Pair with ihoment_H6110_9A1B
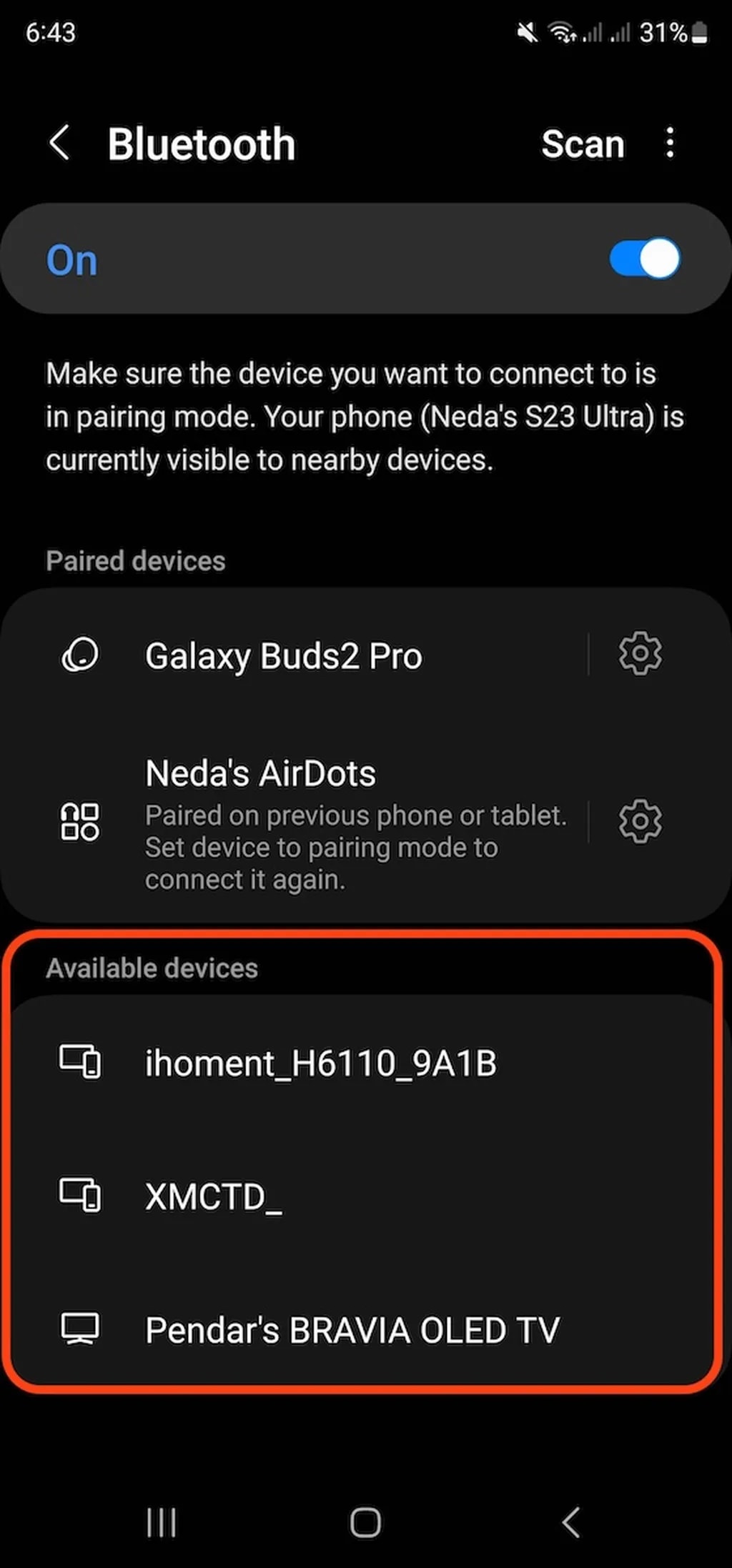This screenshot has height=1568, width=732. click(320, 1063)
